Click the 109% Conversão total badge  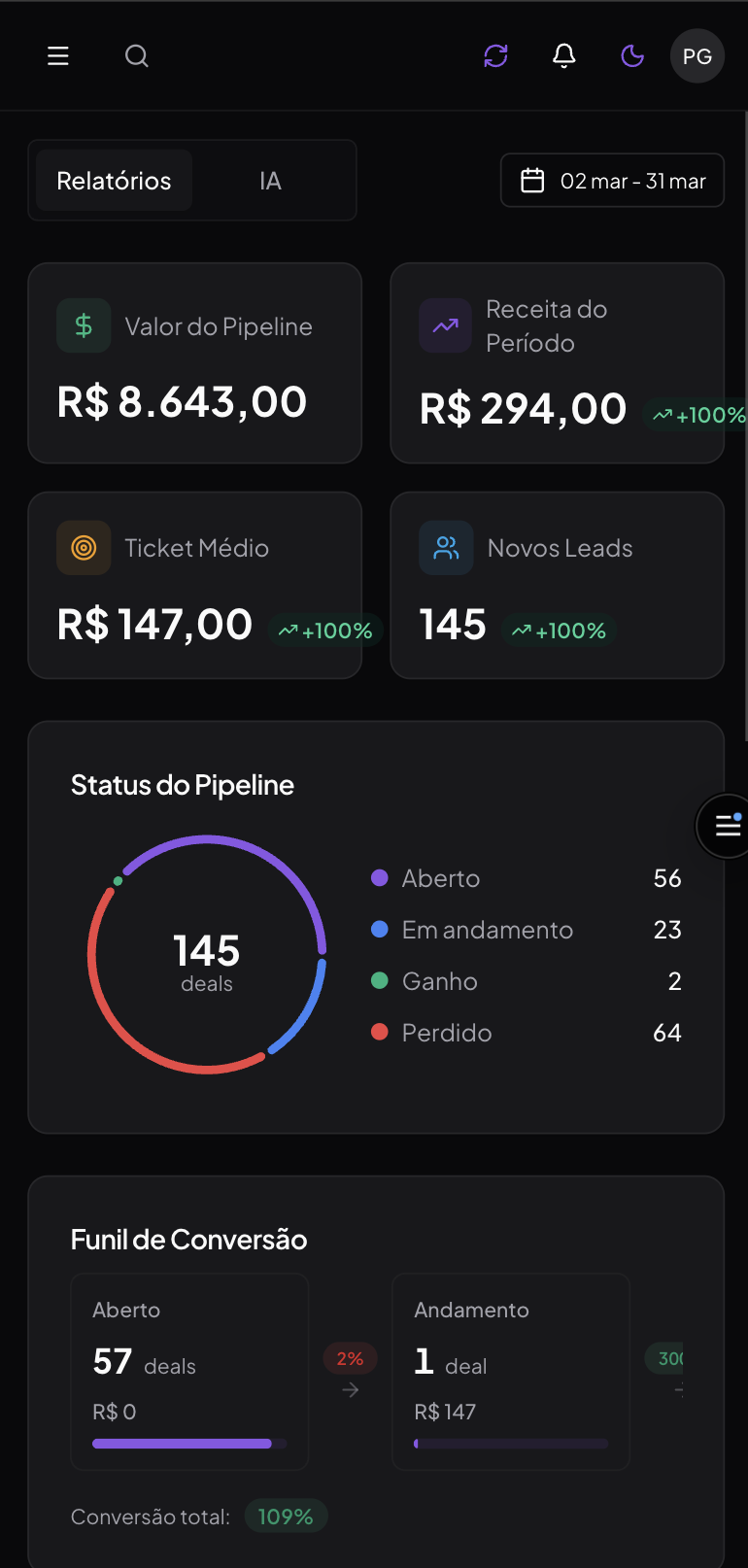286,1516
